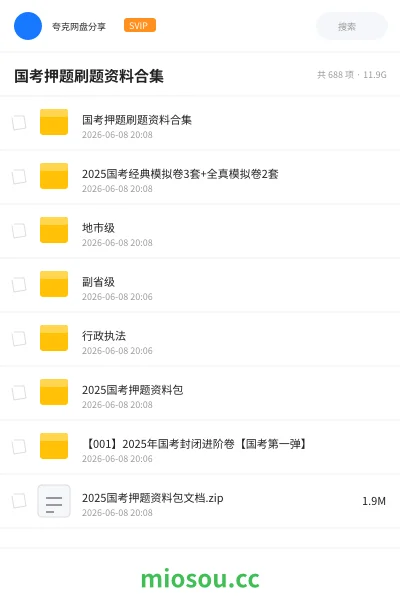
Task: Tap the 搜索 search button
Action: [x=351, y=26]
